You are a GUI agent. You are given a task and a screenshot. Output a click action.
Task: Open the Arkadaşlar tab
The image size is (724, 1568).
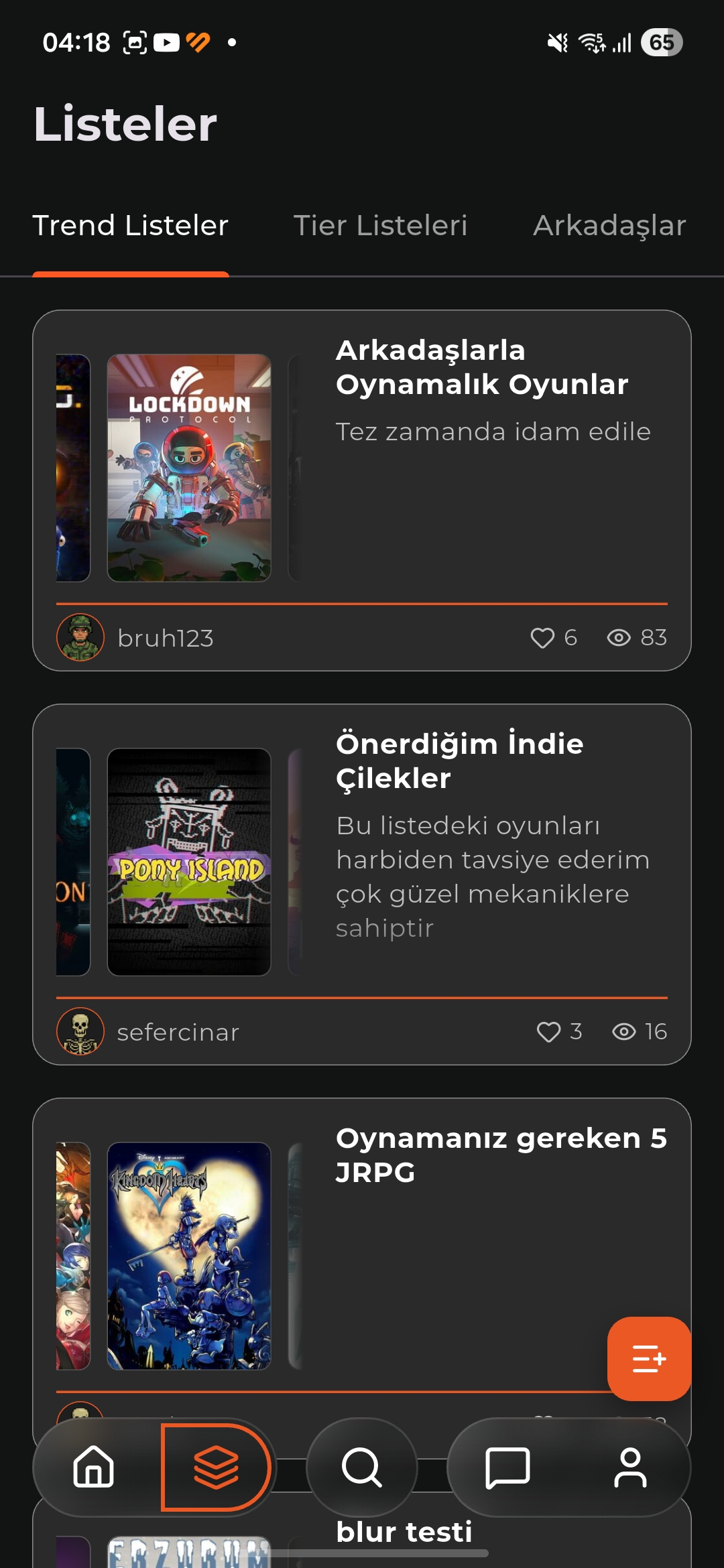click(x=609, y=226)
